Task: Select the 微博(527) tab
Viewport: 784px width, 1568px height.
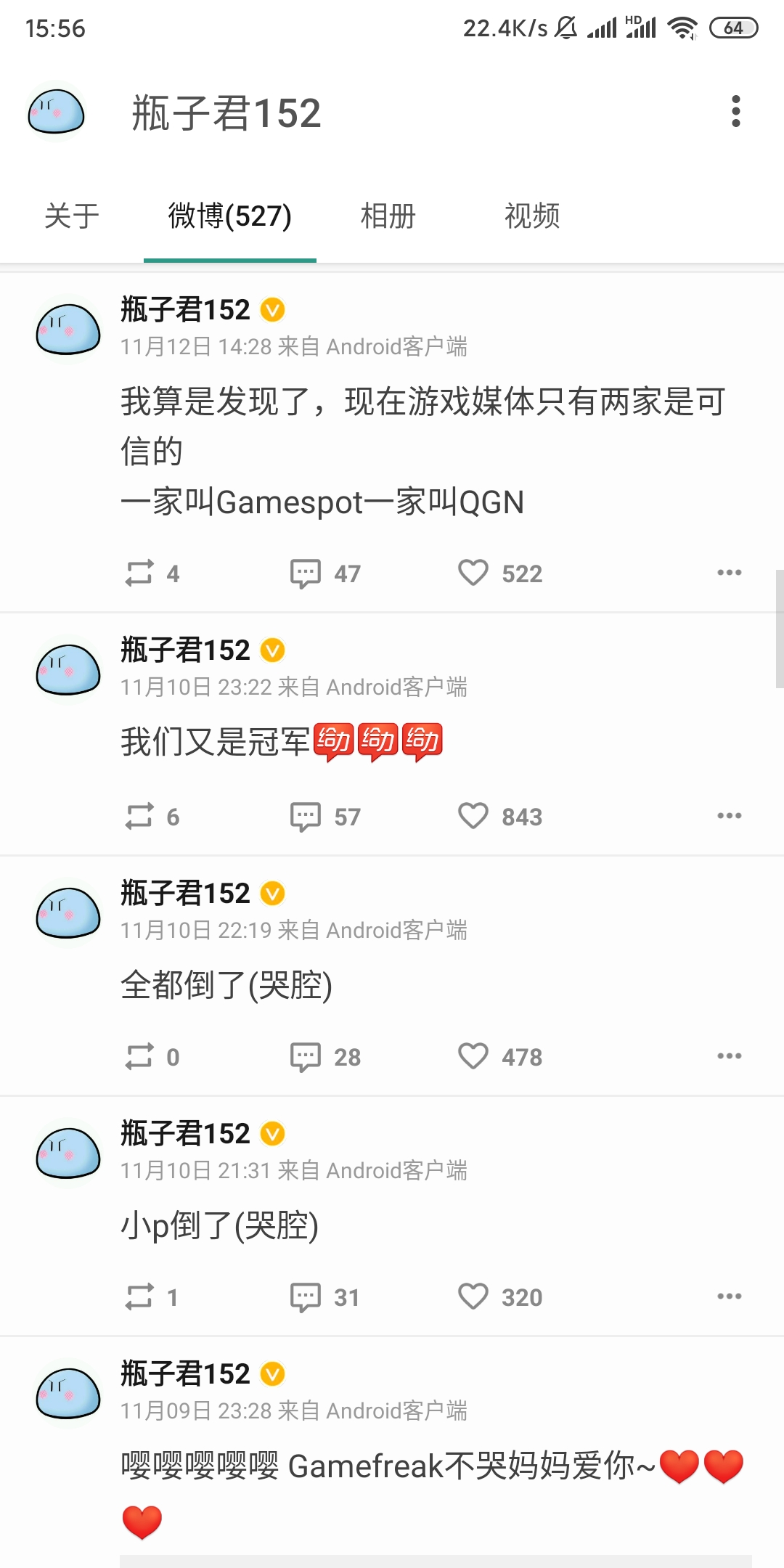Action: pos(229,216)
